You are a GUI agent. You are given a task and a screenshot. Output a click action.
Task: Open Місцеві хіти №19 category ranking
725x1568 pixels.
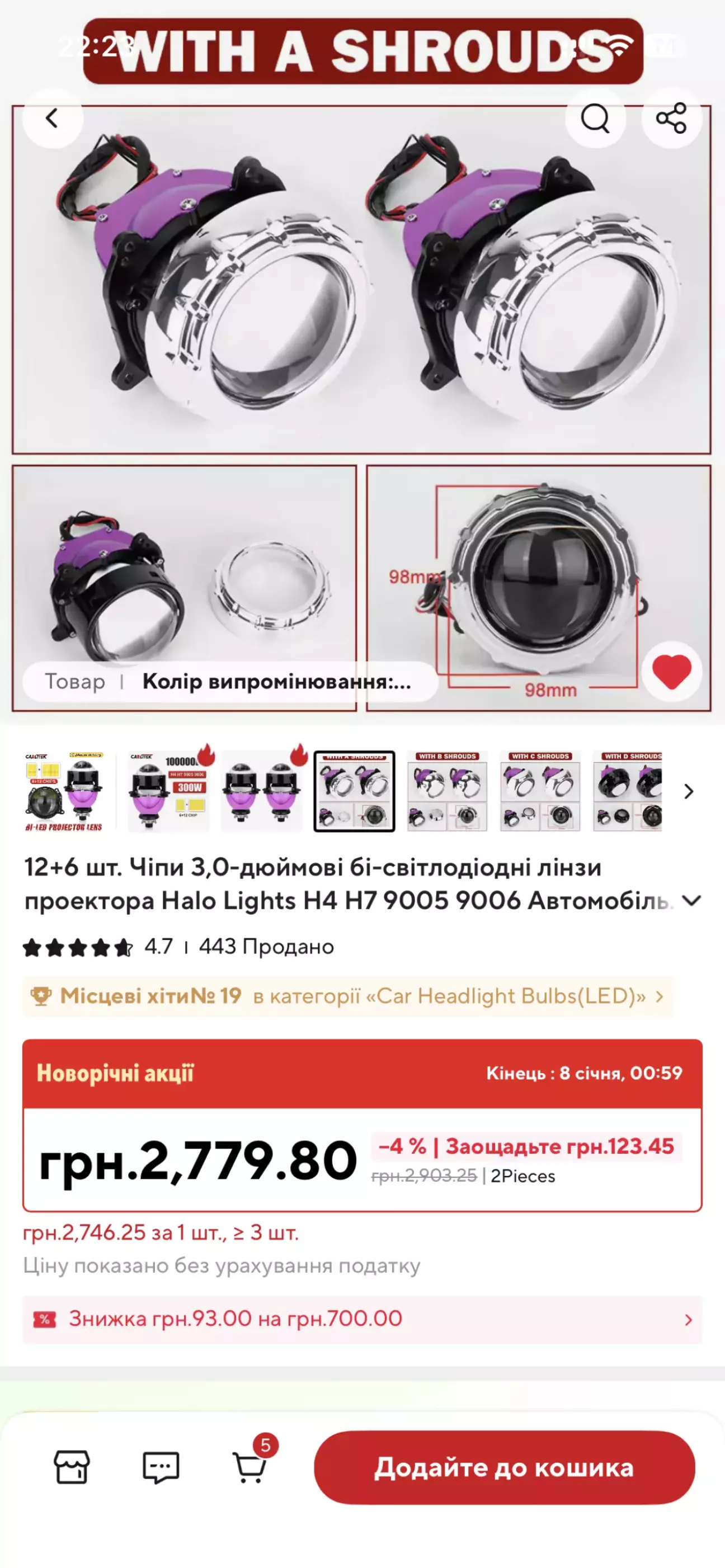tap(348, 996)
